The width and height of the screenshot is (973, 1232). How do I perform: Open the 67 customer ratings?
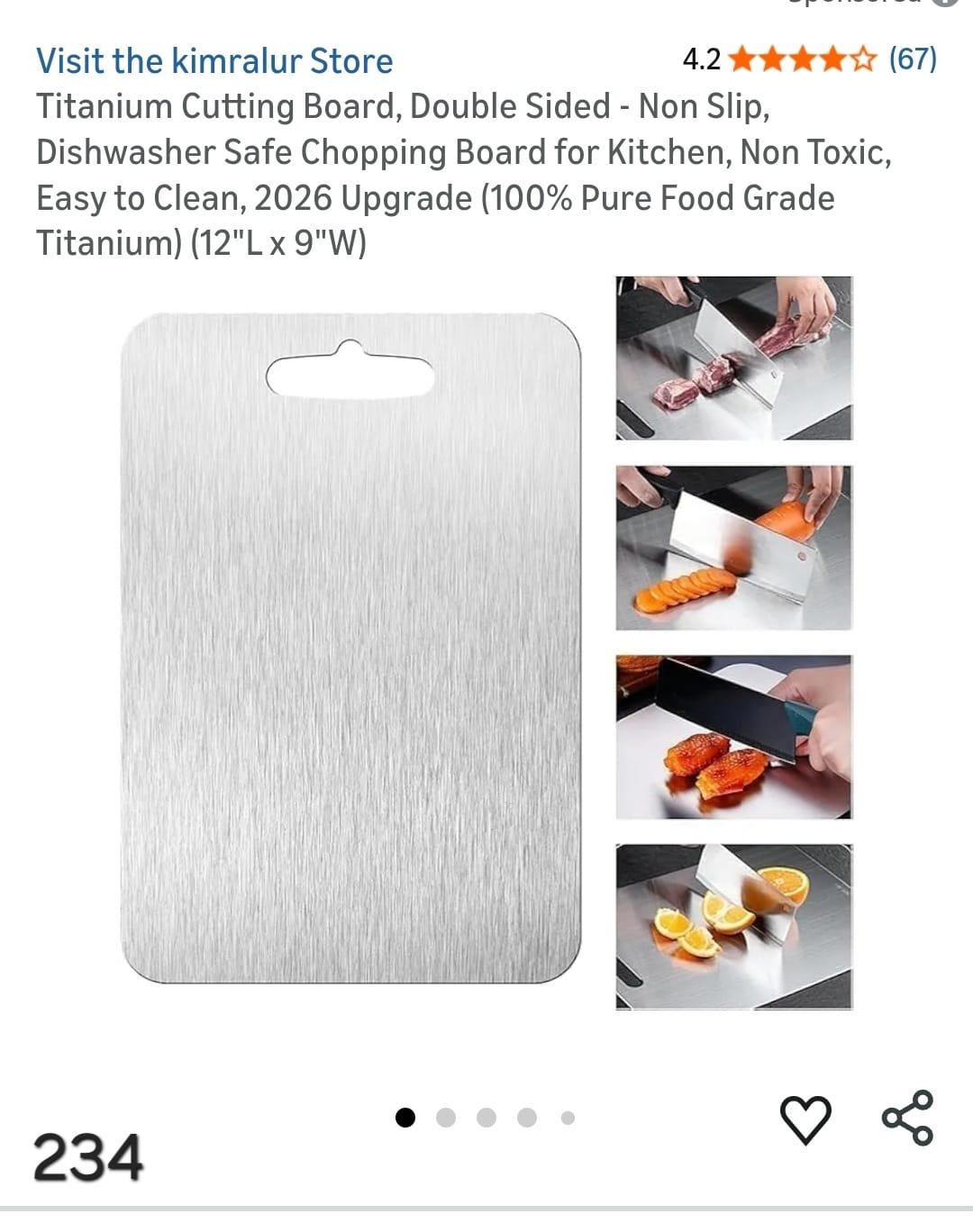(913, 59)
